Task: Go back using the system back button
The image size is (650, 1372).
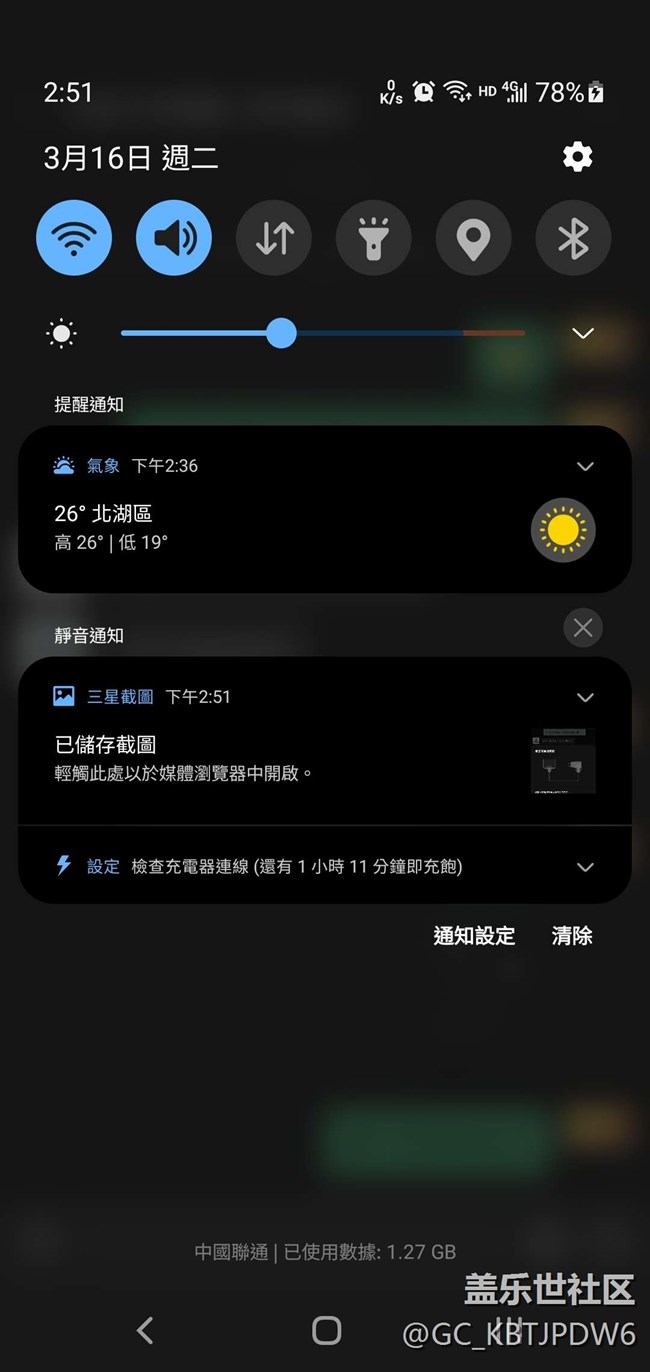Action: 145,1330
